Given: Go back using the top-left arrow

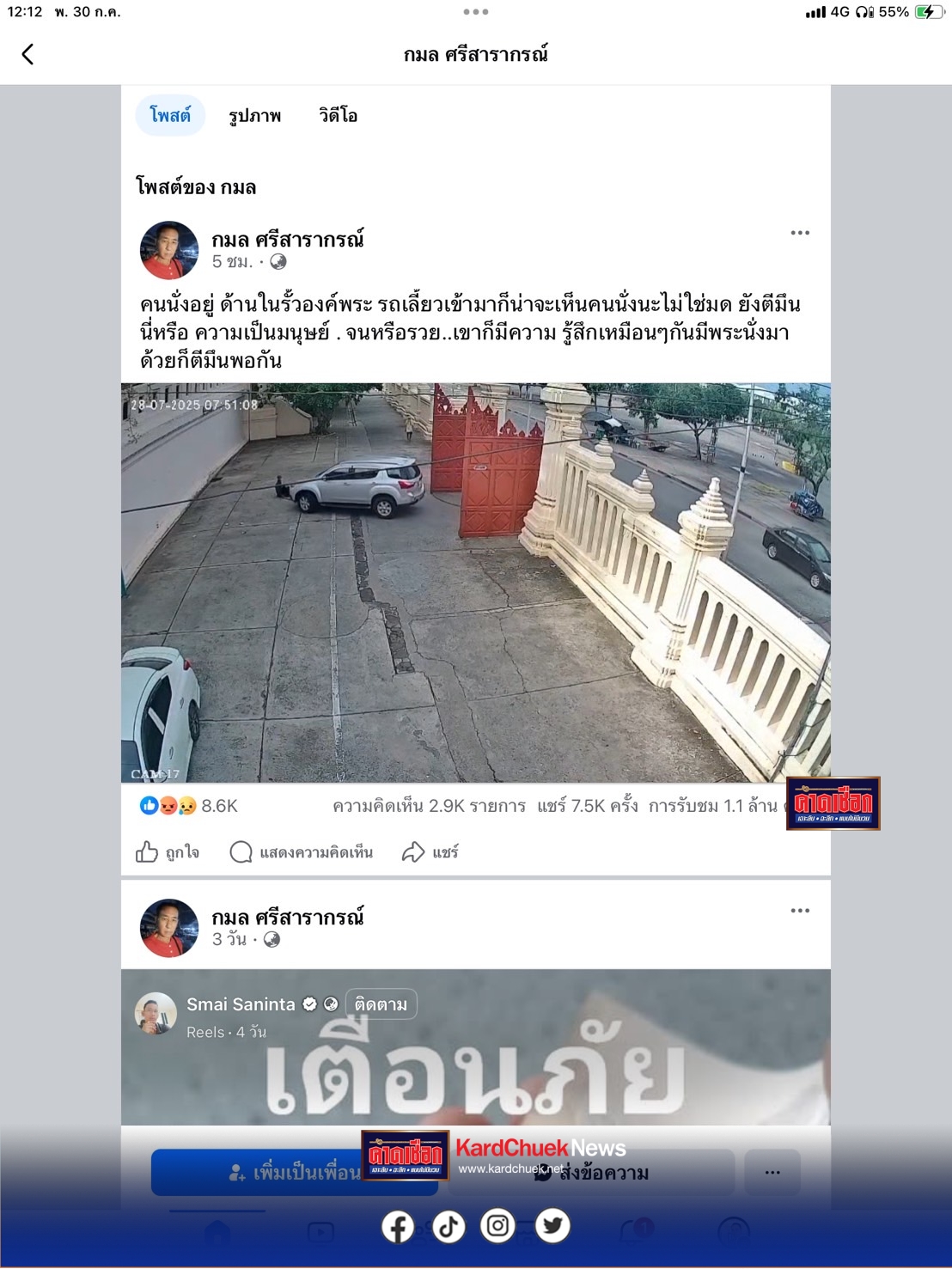Looking at the screenshot, I should 27,54.
